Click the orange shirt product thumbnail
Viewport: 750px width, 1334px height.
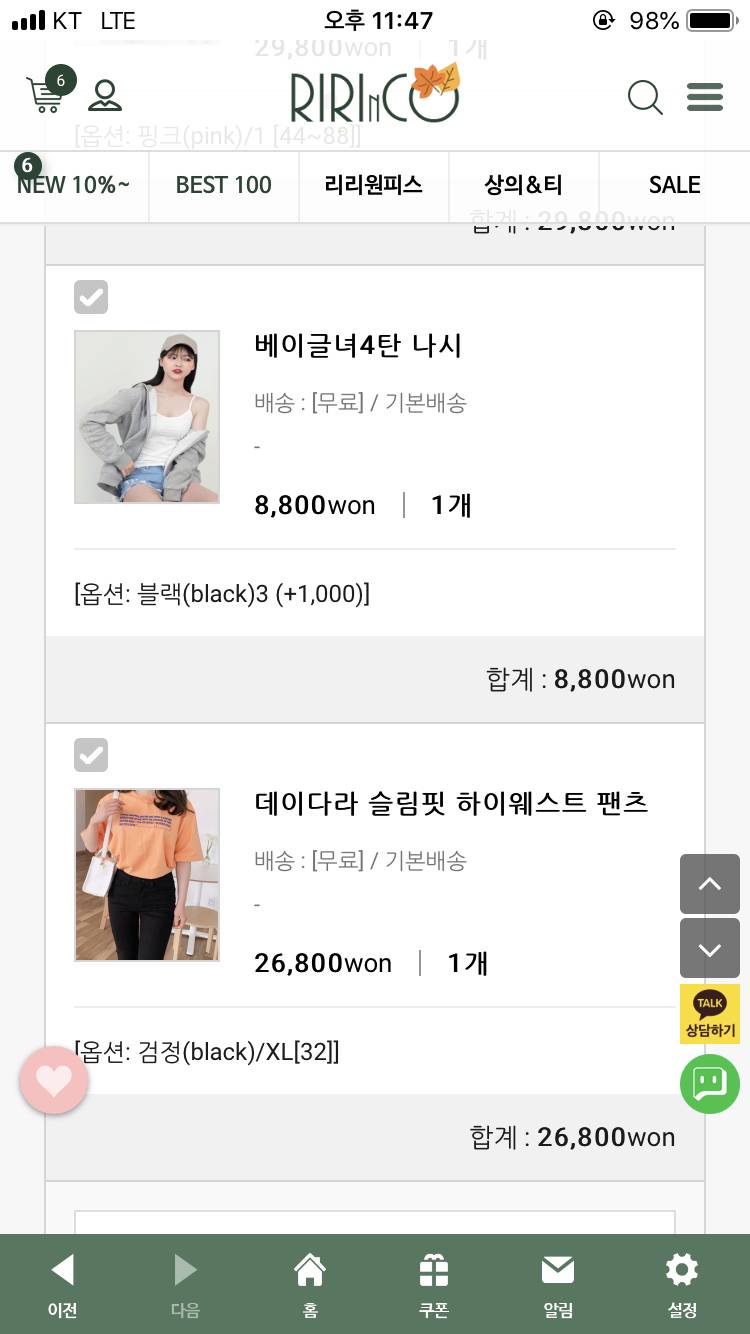[146, 874]
